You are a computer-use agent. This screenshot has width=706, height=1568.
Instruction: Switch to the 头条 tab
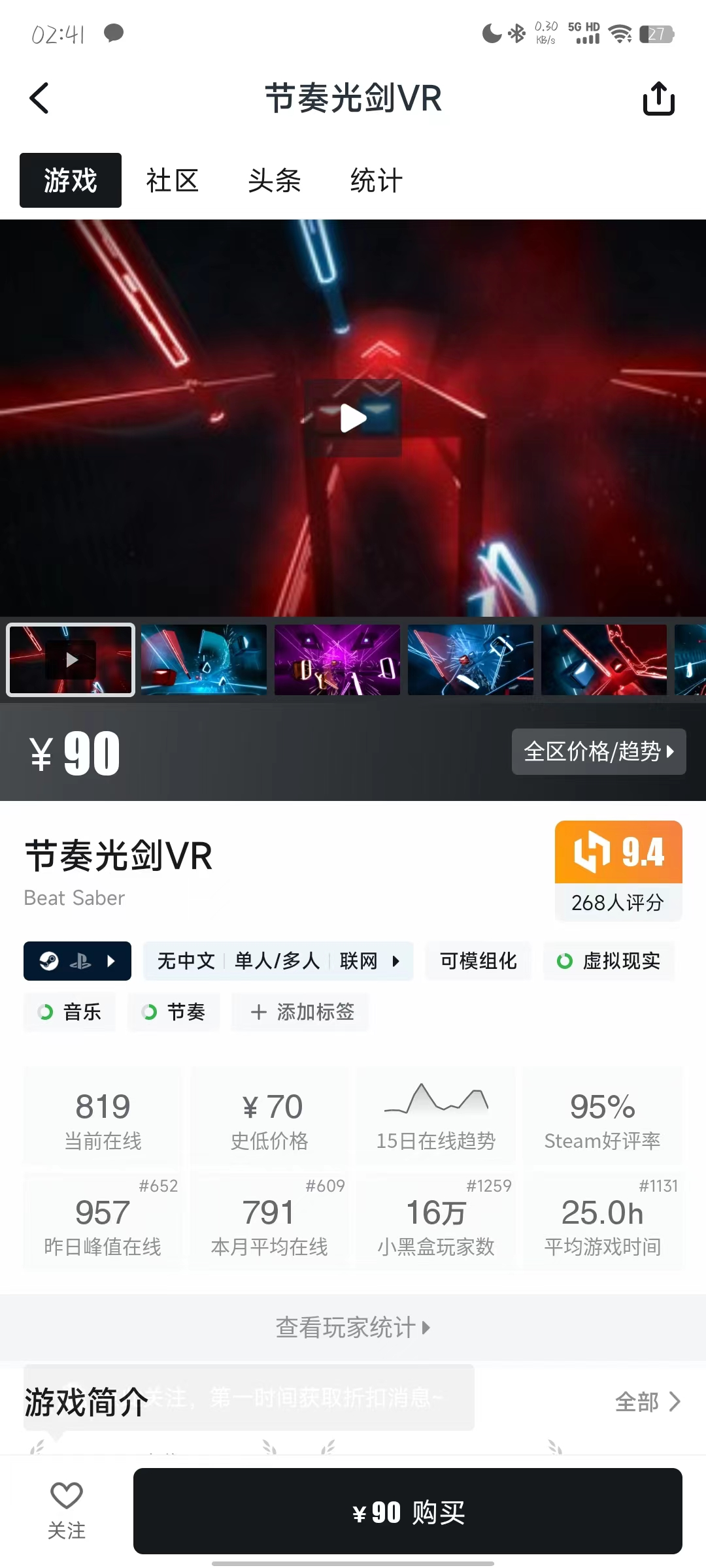pyautogui.click(x=274, y=181)
